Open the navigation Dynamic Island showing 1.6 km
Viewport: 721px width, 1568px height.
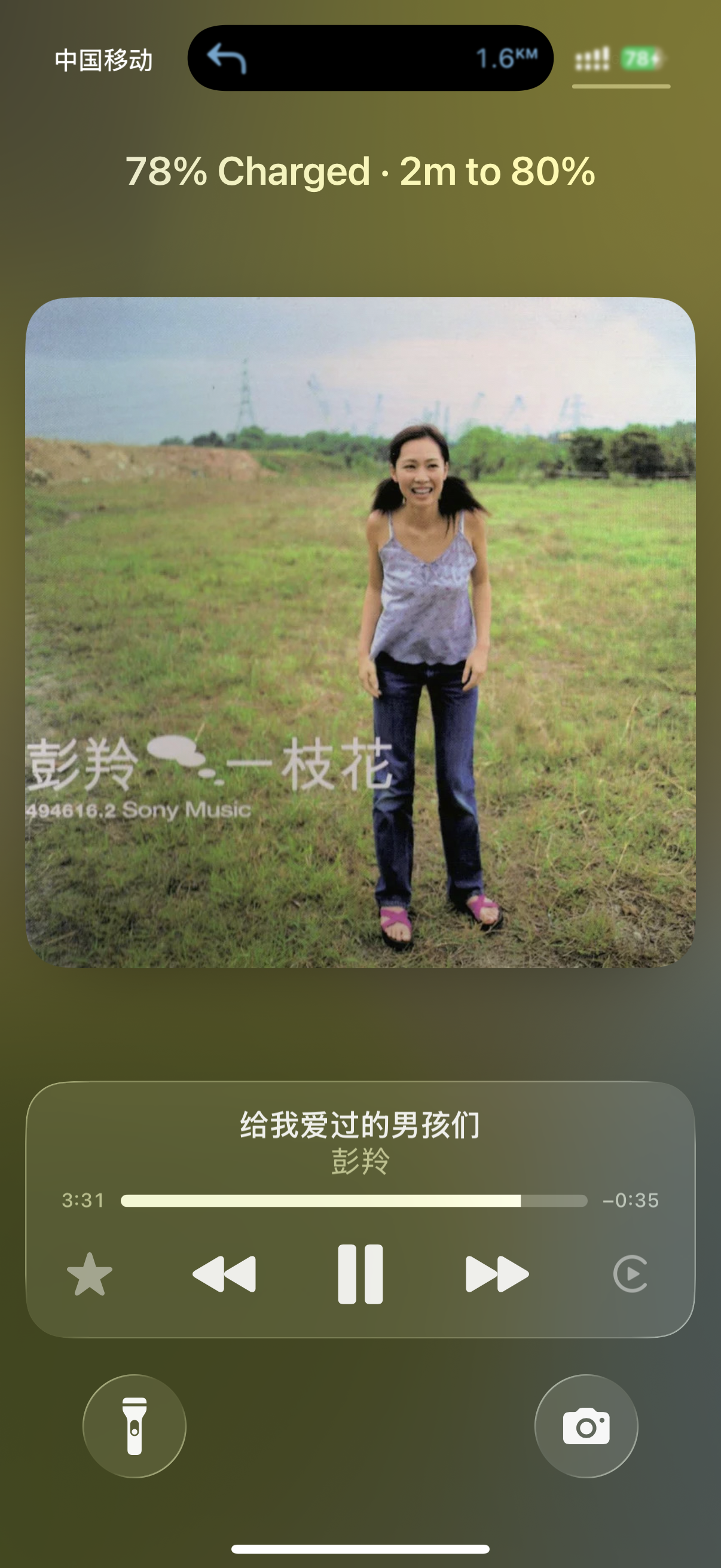370,59
